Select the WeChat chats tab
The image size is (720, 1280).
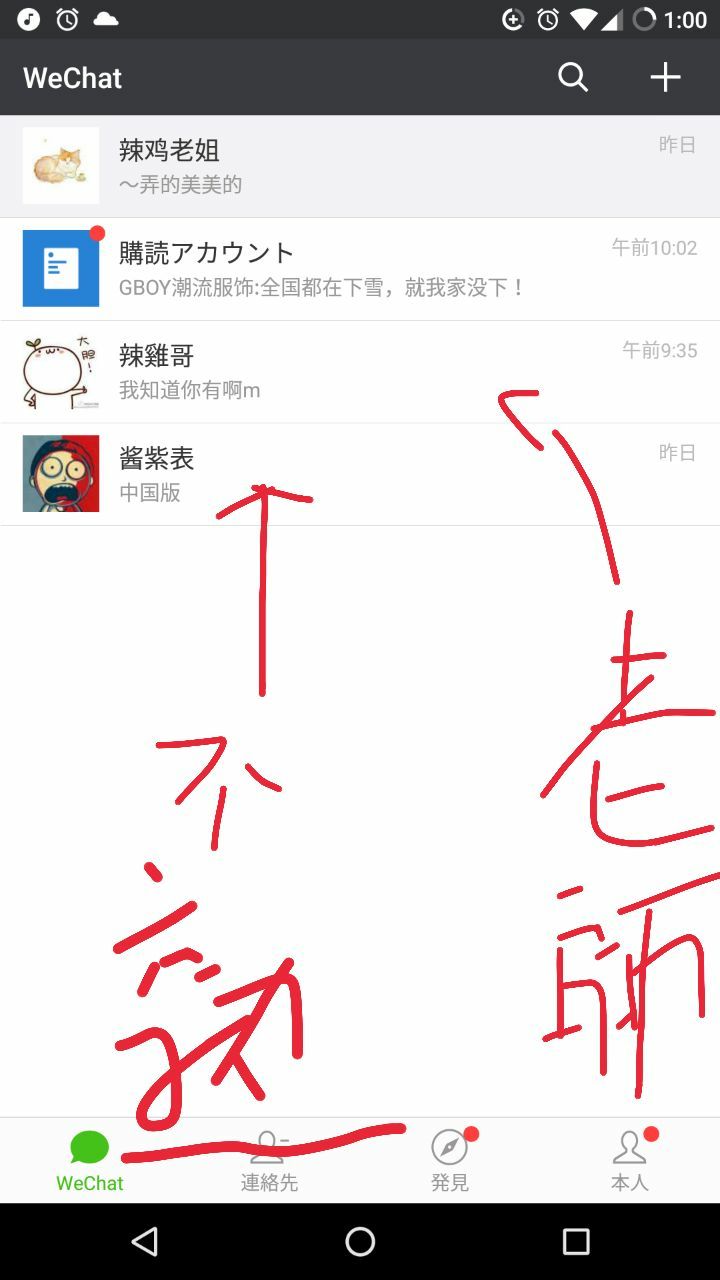coord(90,1160)
